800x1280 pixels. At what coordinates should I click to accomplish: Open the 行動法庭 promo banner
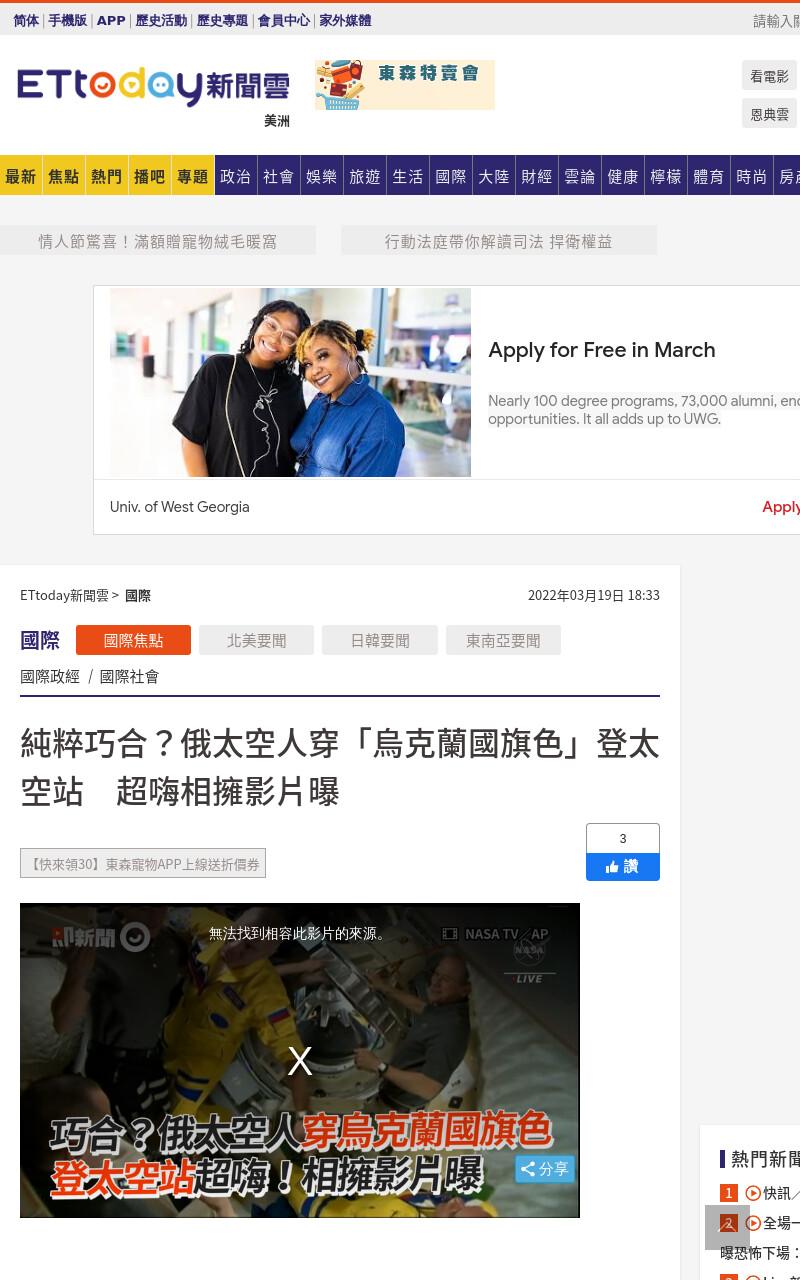tap(499, 241)
